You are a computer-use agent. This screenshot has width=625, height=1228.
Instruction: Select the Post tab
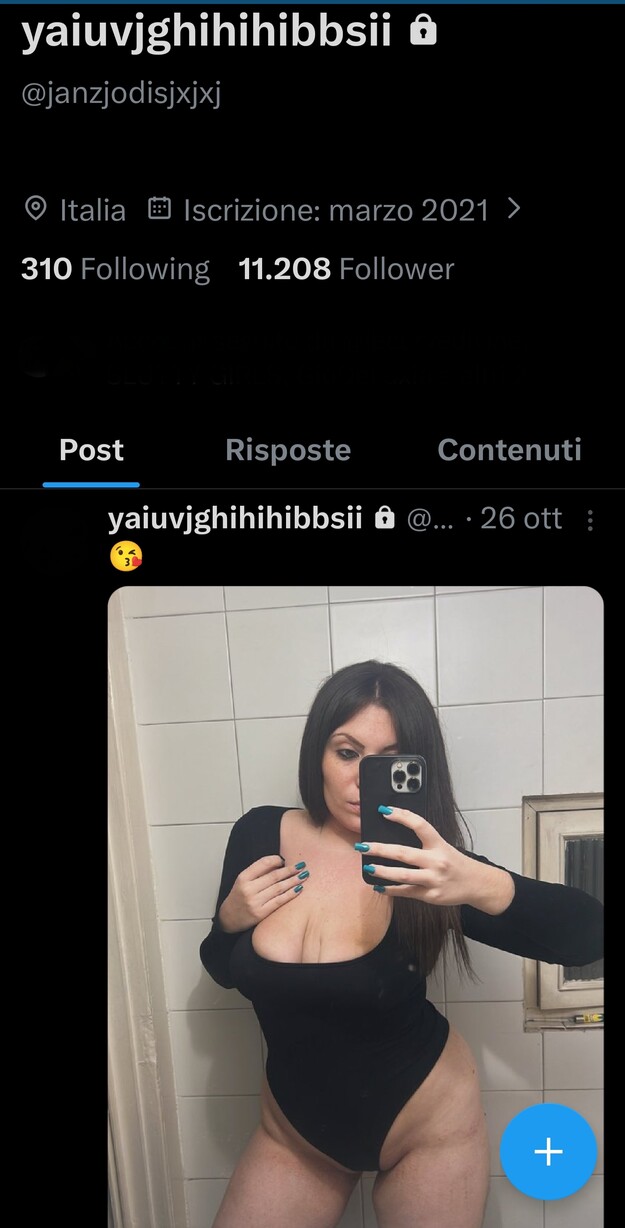(91, 450)
